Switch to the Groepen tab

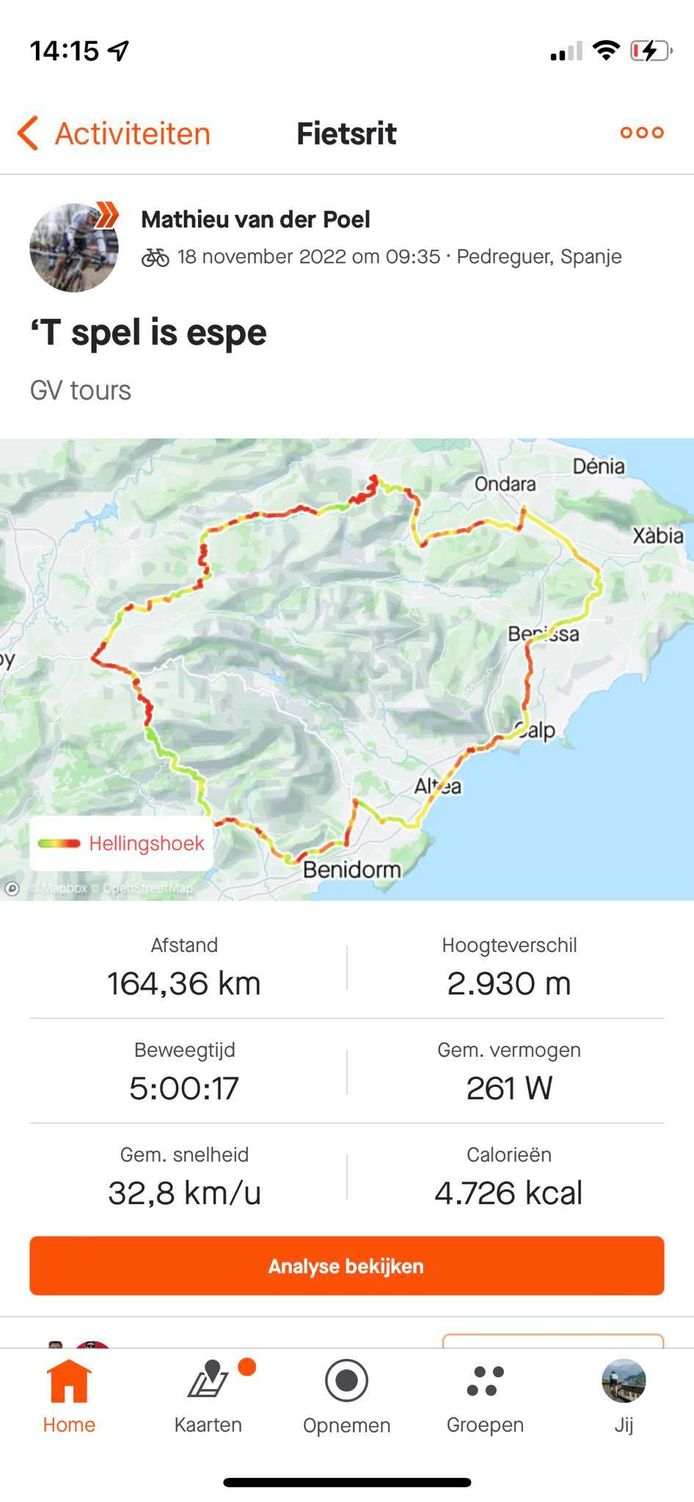[485, 1396]
